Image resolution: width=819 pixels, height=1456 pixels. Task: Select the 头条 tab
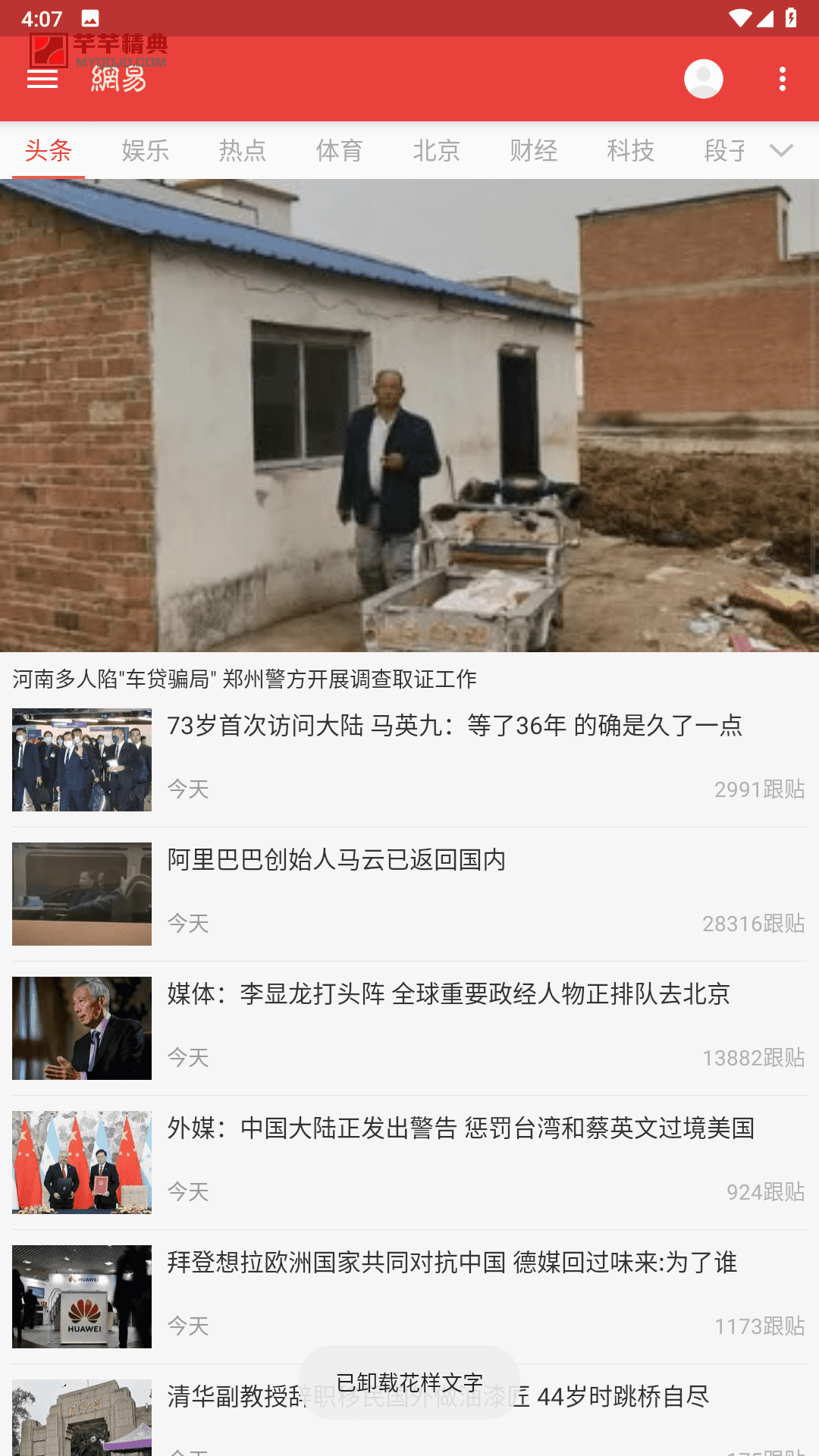pyautogui.click(x=49, y=150)
